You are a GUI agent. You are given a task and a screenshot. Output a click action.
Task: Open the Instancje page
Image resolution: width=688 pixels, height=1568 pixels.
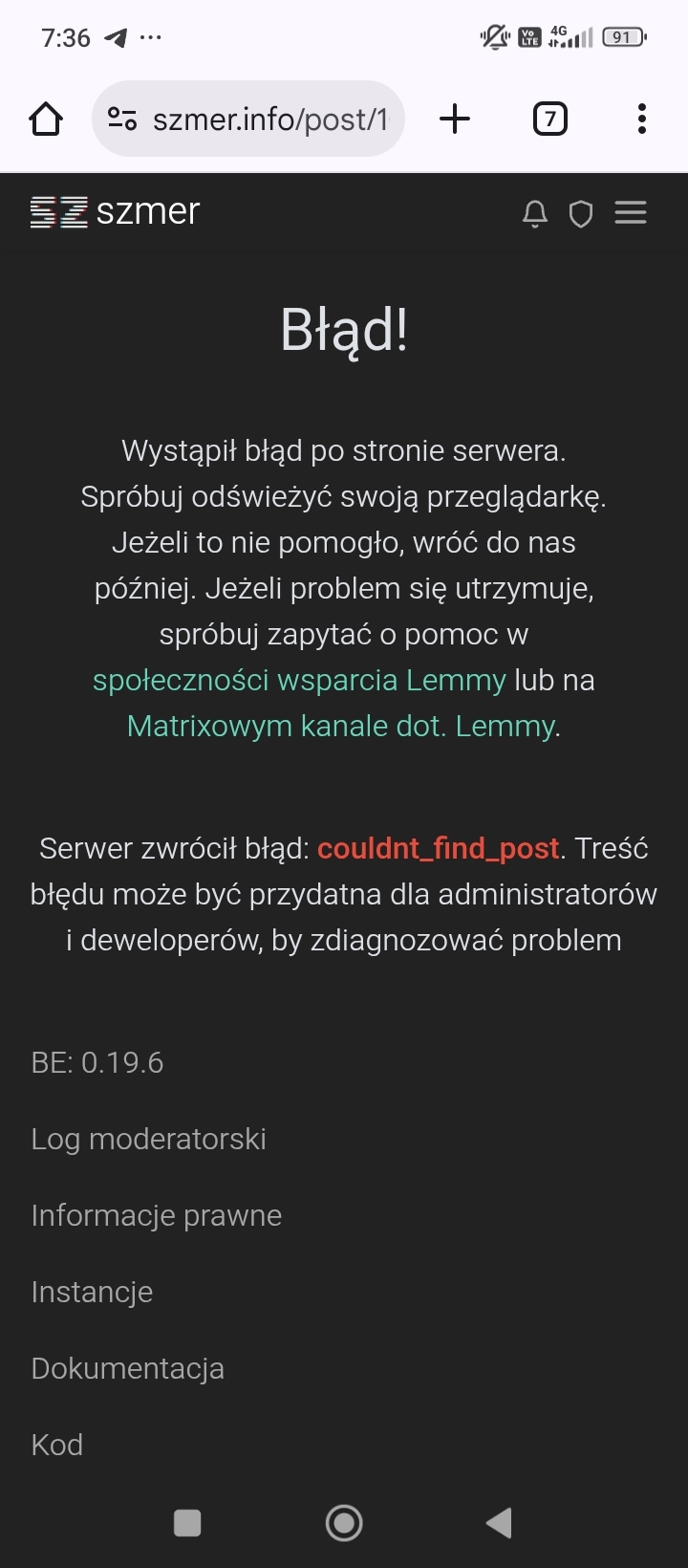pos(92,1292)
